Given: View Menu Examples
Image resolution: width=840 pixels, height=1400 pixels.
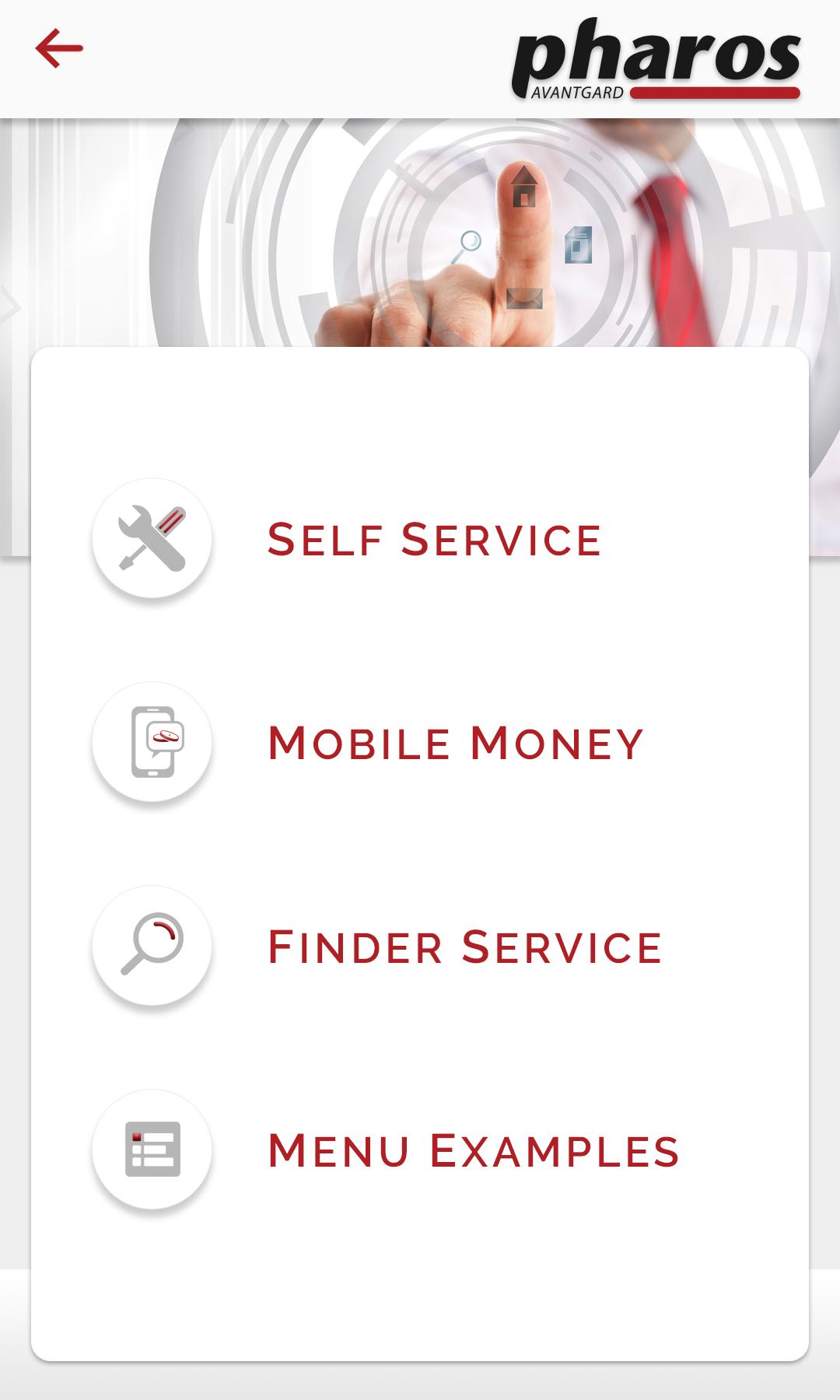Looking at the screenshot, I should coord(473,1150).
